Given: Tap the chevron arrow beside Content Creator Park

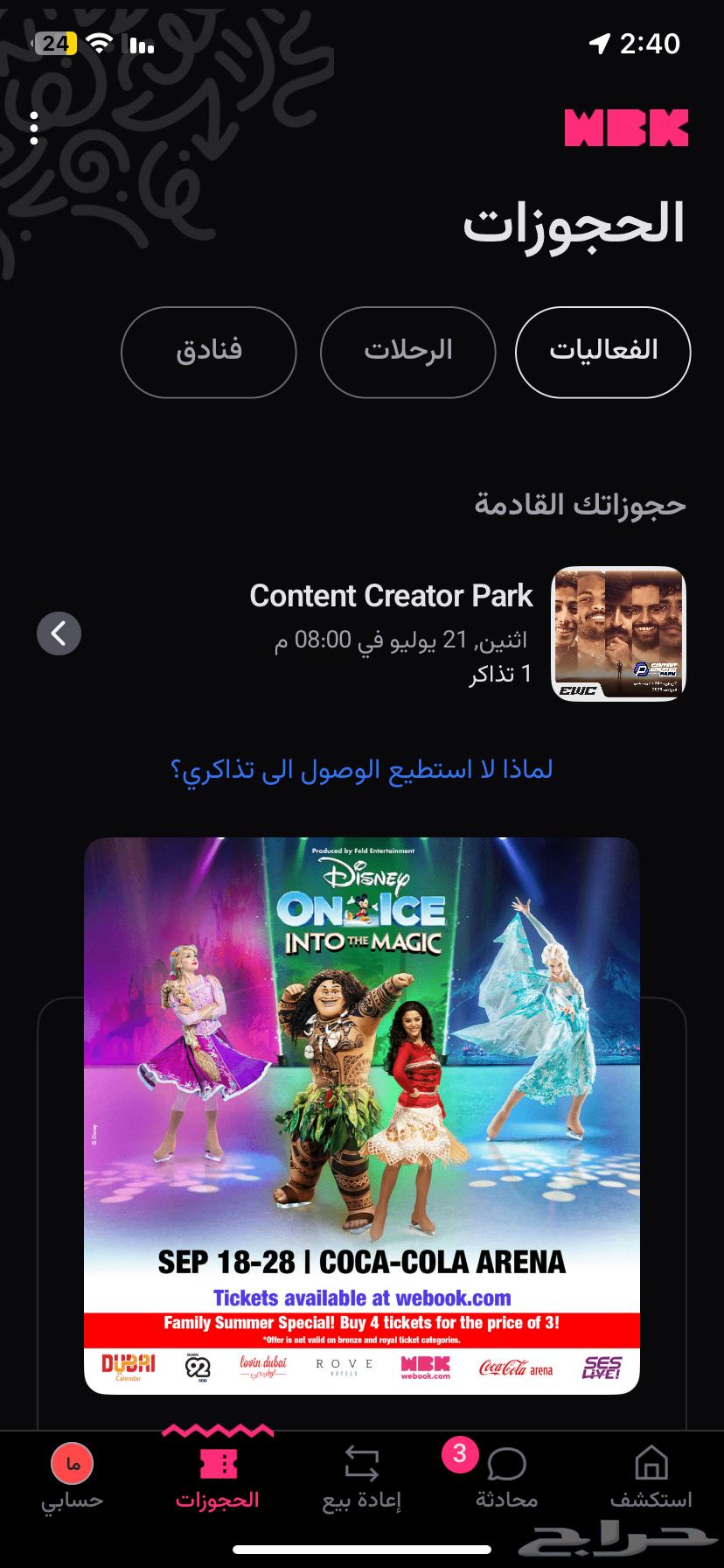Looking at the screenshot, I should (x=59, y=633).
